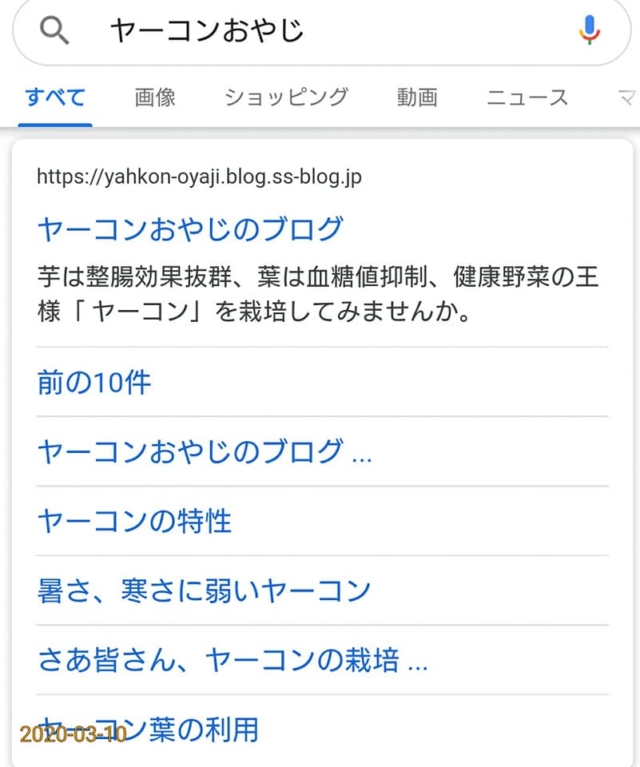Tap the magnifying glass search icon
The image size is (640, 767).
54,31
